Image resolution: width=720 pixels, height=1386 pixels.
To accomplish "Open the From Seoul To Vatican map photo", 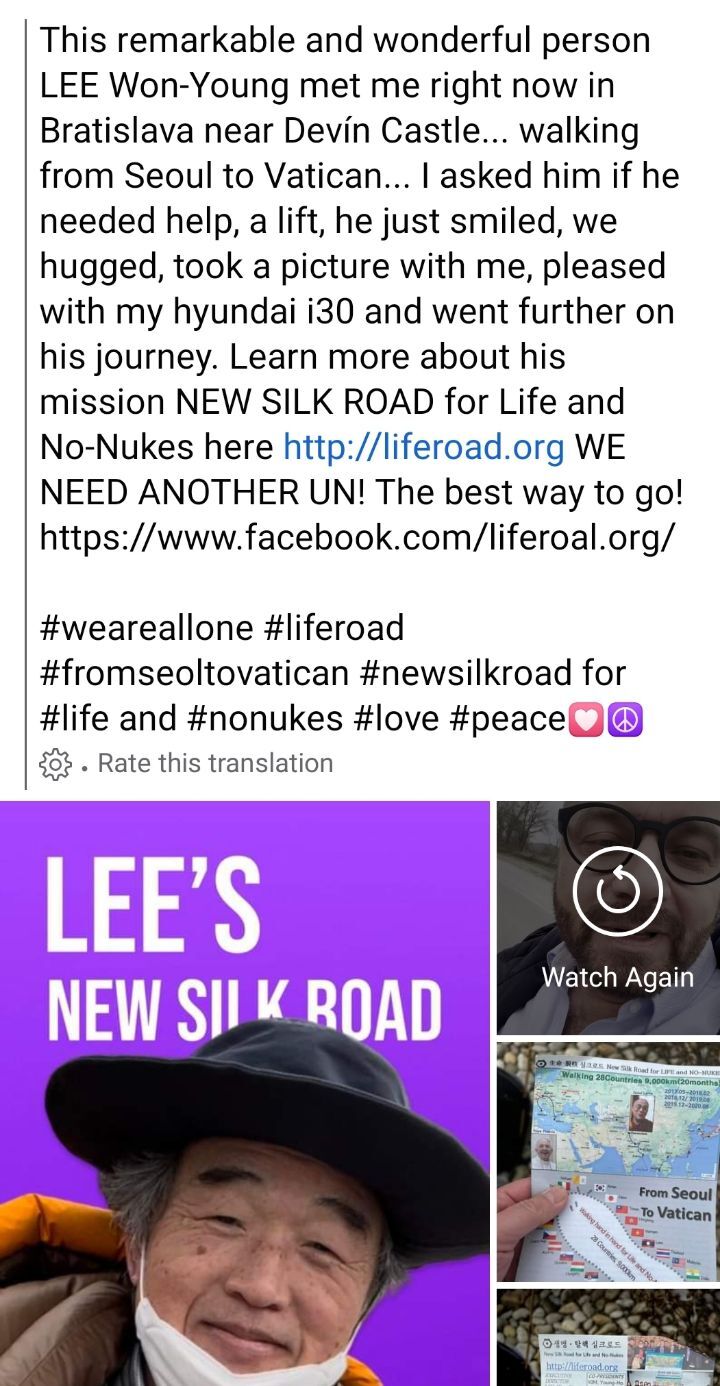I will tap(608, 1161).
